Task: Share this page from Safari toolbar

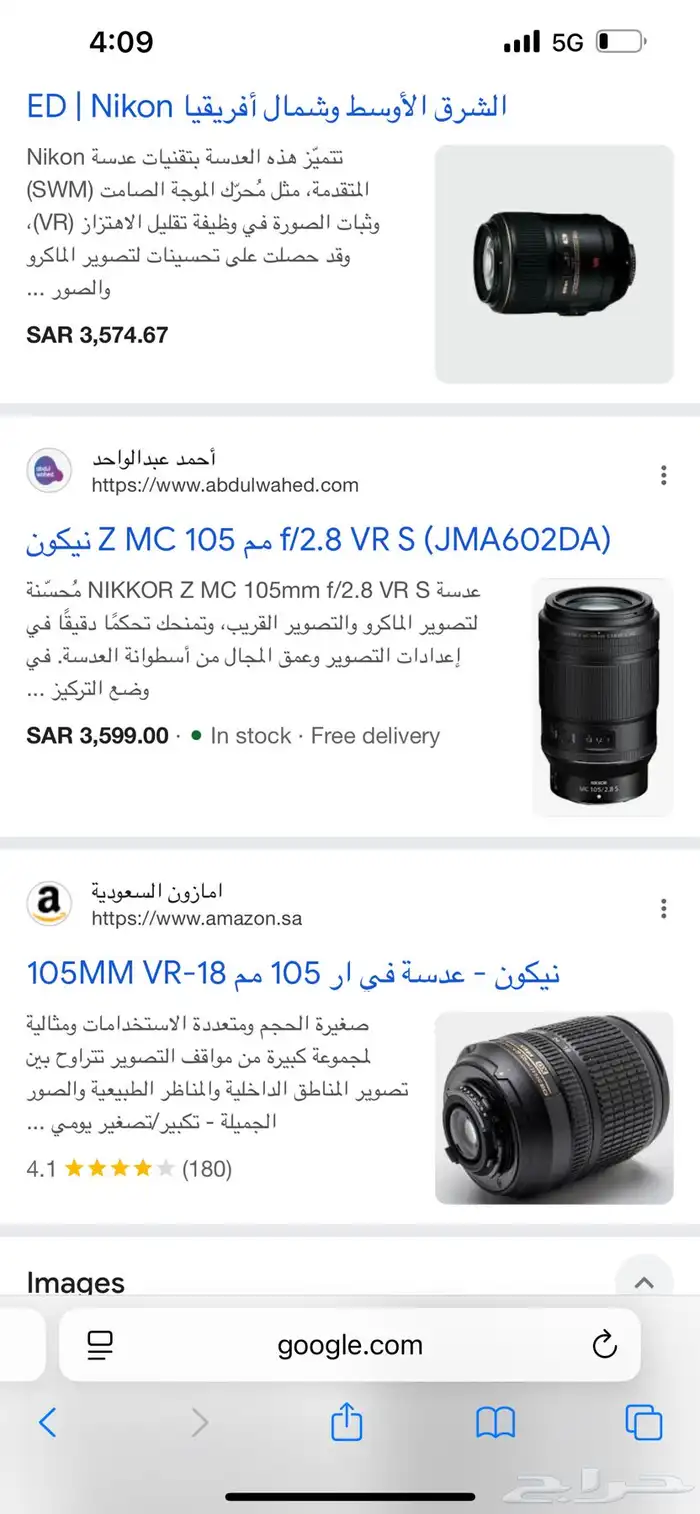Action: point(346,1422)
